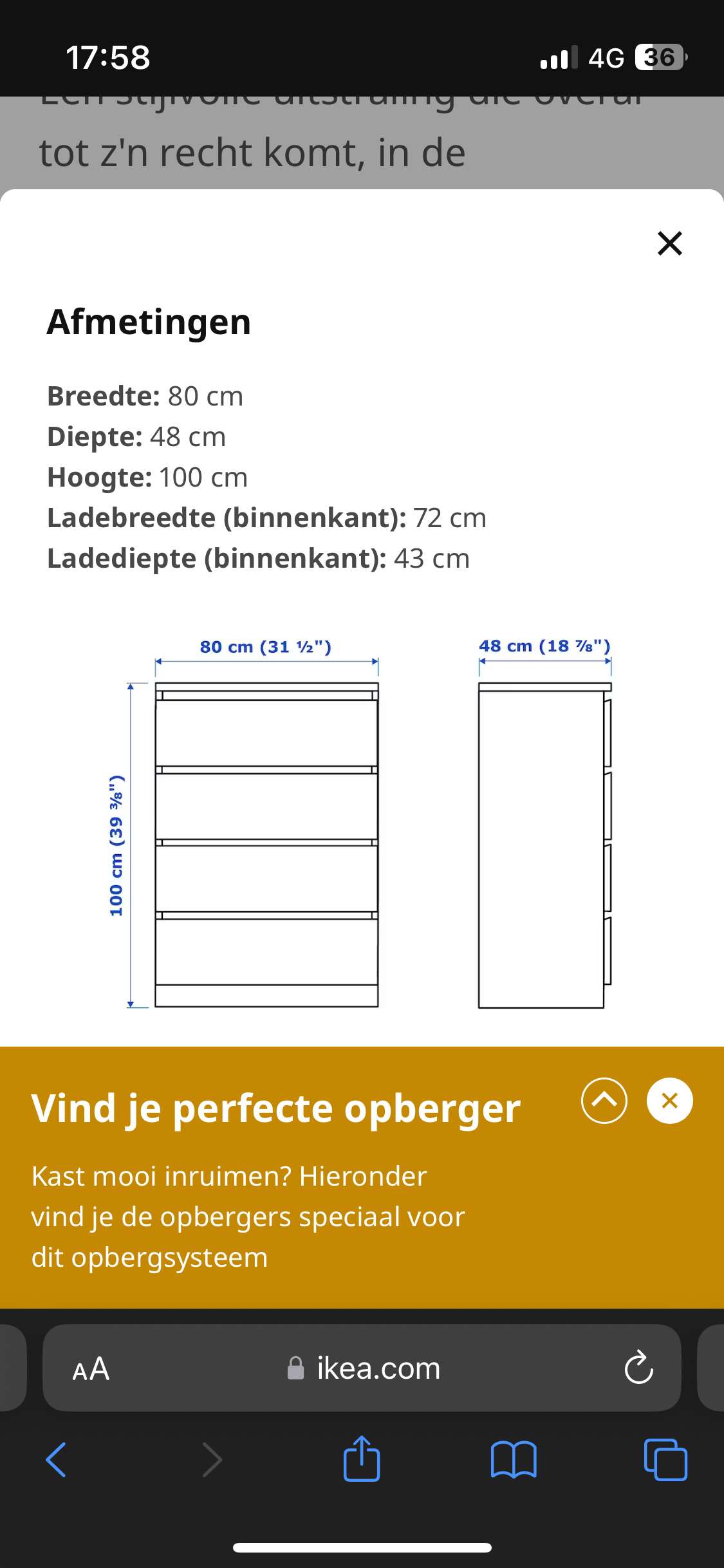The image size is (724, 1568).
Task: Share this IKEA page
Action: pos(362,1458)
